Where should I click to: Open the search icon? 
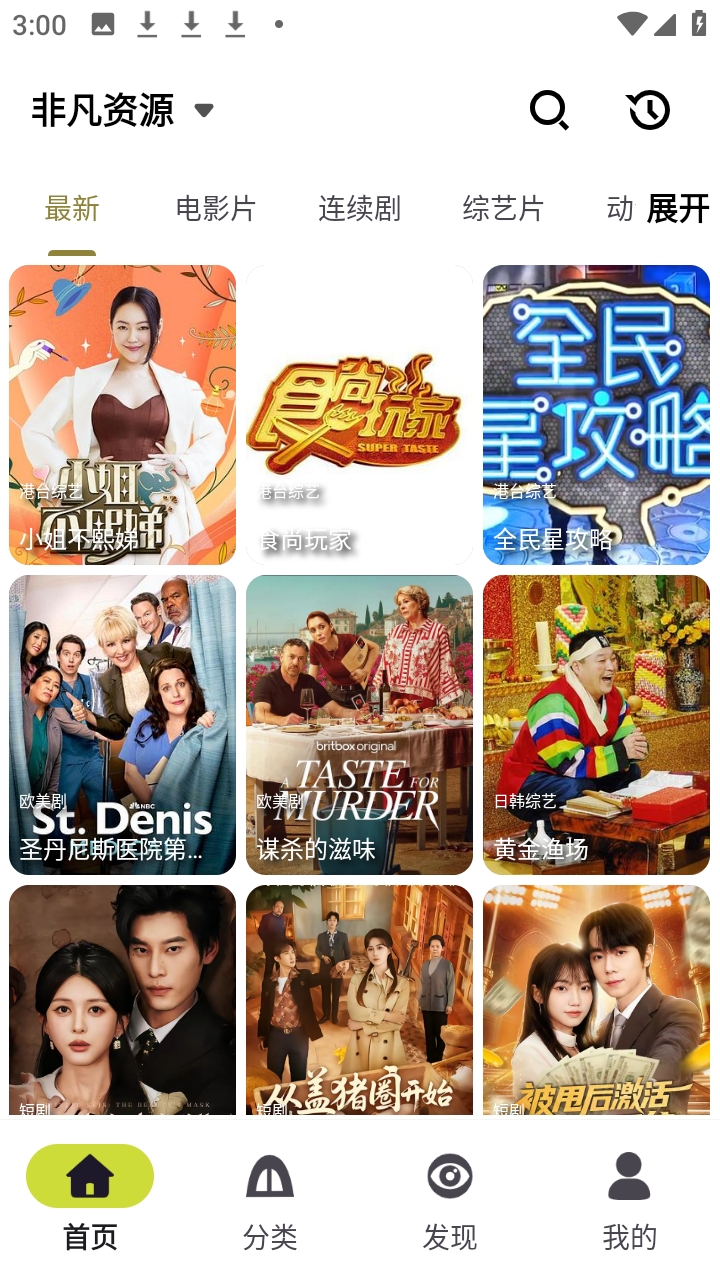(549, 110)
